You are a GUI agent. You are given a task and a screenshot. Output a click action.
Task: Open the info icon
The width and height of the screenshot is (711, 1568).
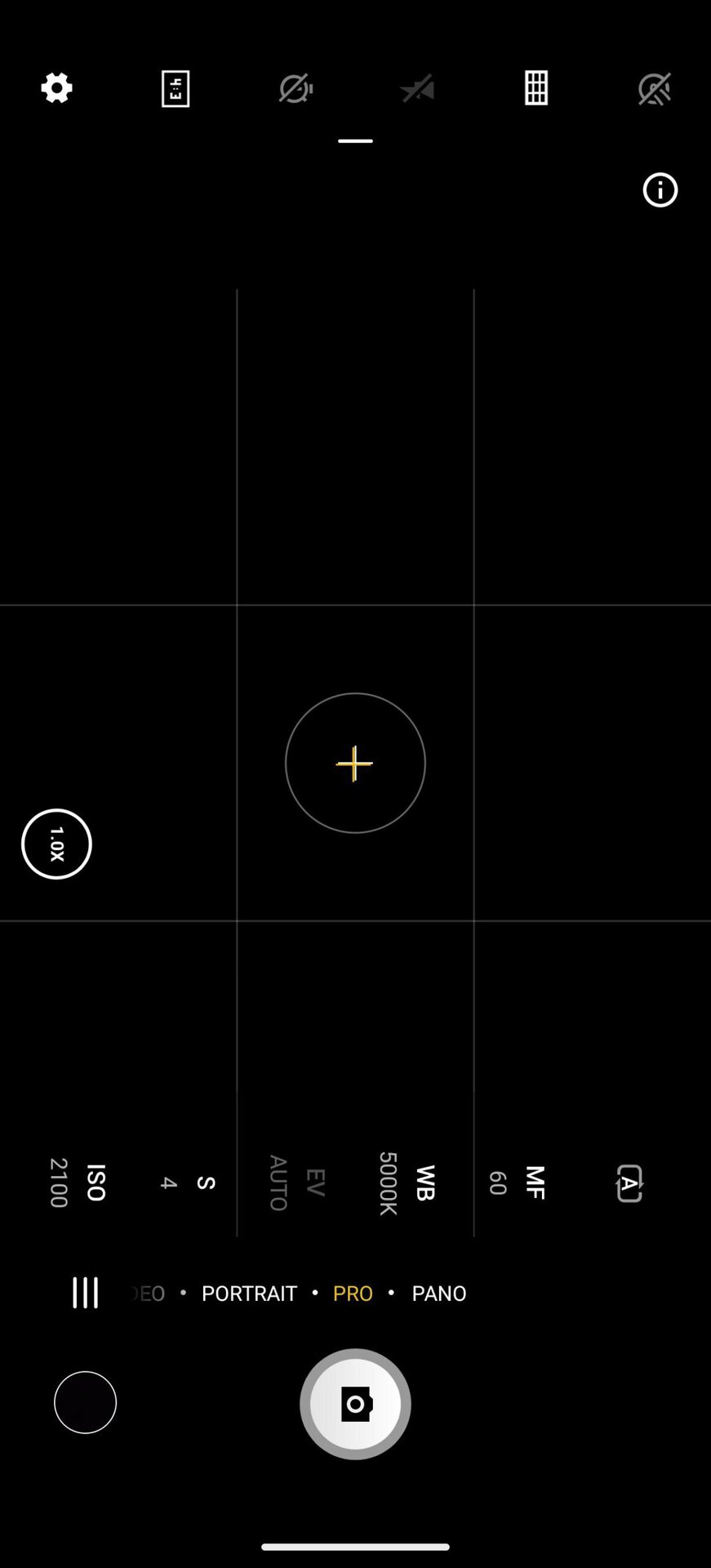coord(660,190)
